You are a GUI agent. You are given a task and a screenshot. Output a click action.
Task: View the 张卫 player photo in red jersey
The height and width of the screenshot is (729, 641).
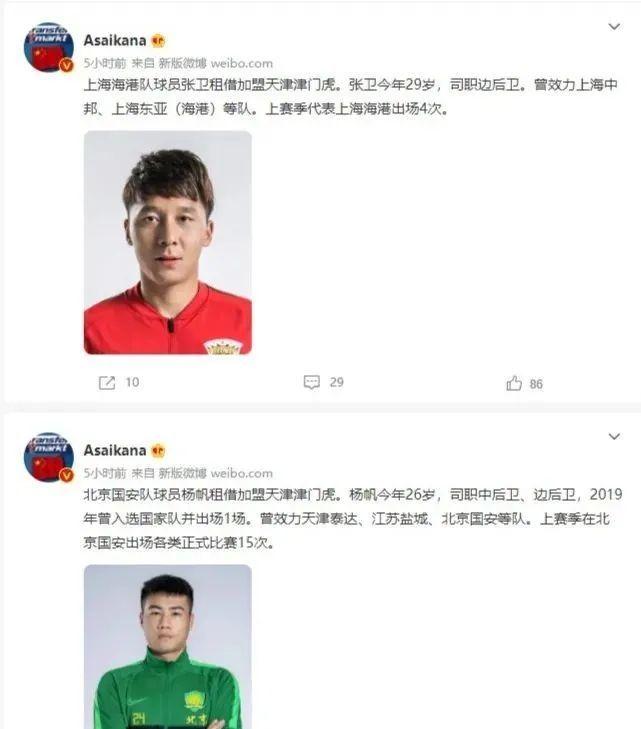tap(167, 243)
